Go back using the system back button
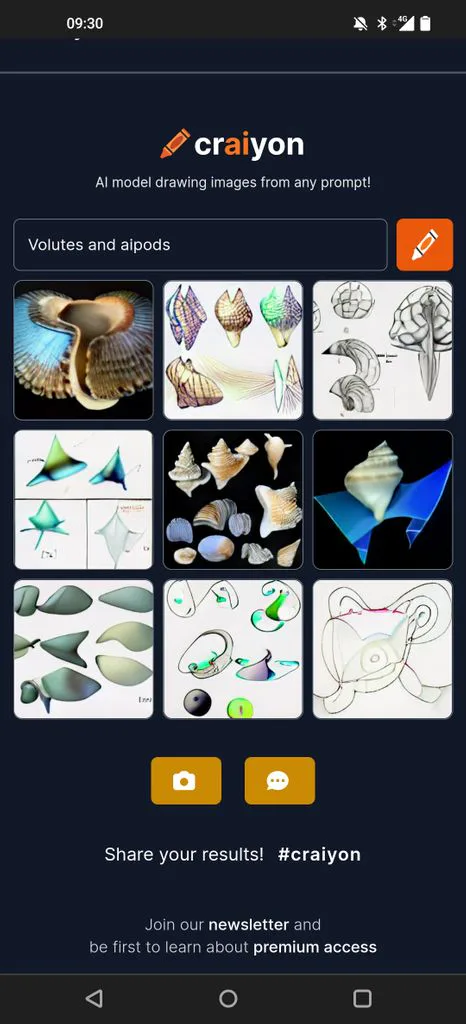The height and width of the screenshot is (1024, 466). [94, 998]
